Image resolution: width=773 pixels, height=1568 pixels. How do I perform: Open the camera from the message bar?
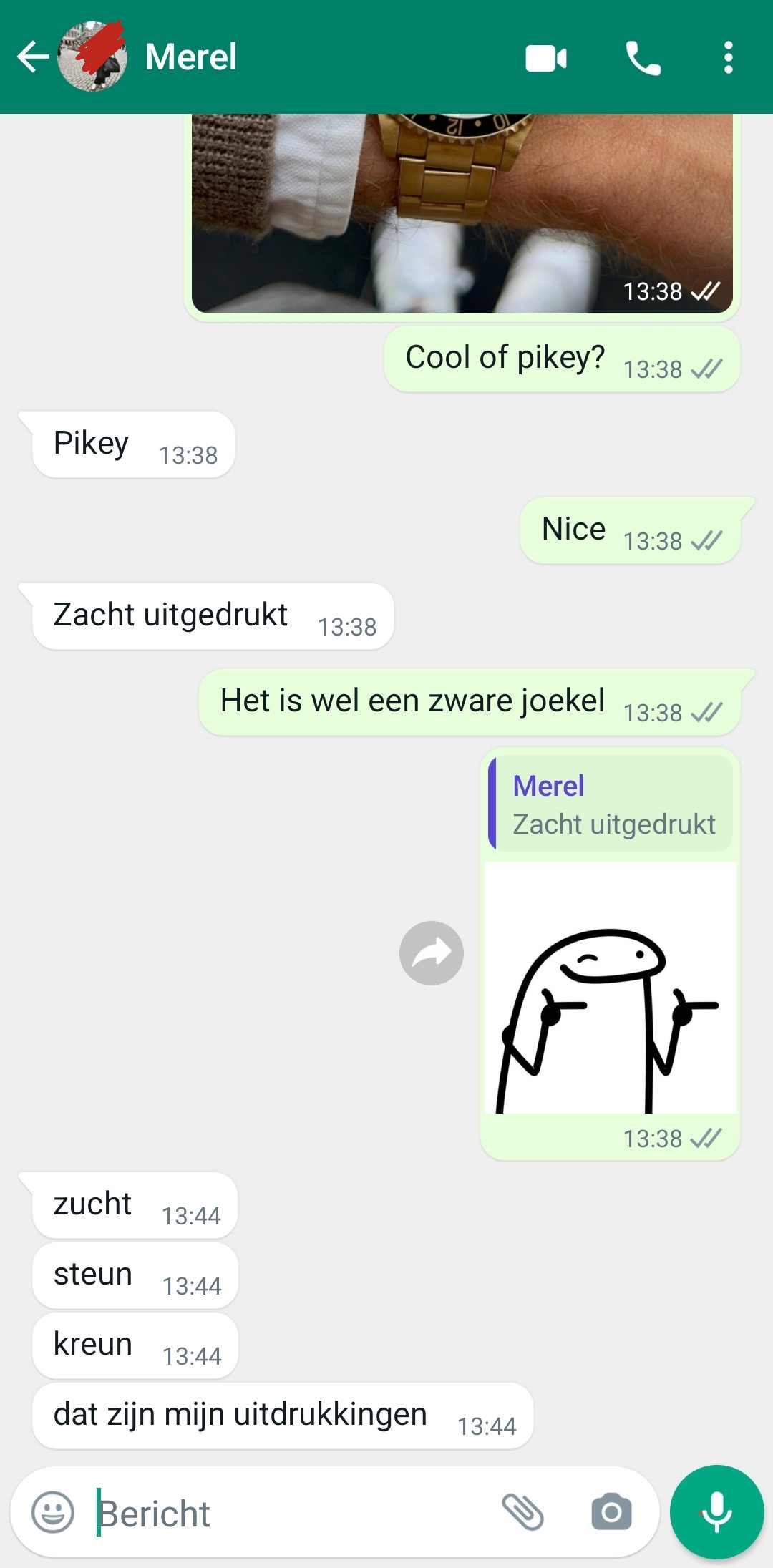(x=611, y=1512)
